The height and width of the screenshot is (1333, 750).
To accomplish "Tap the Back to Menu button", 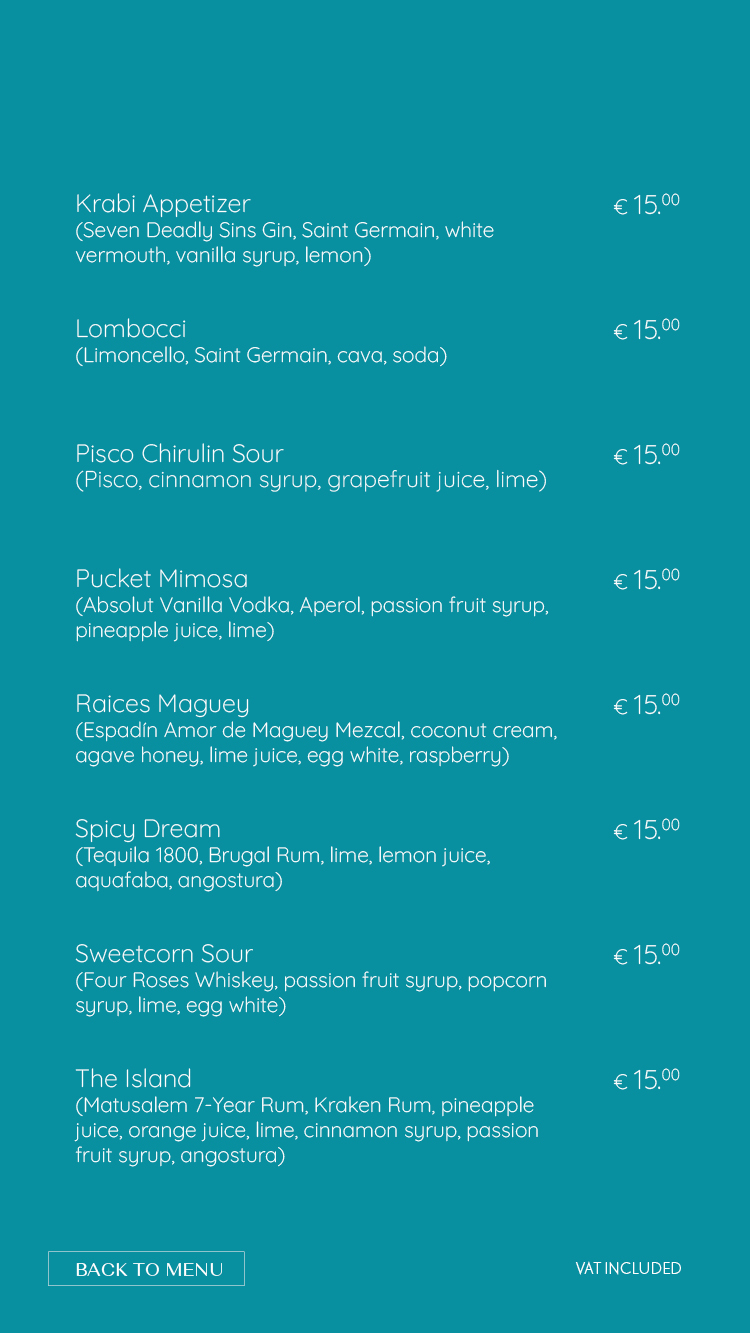I will tap(146, 1268).
